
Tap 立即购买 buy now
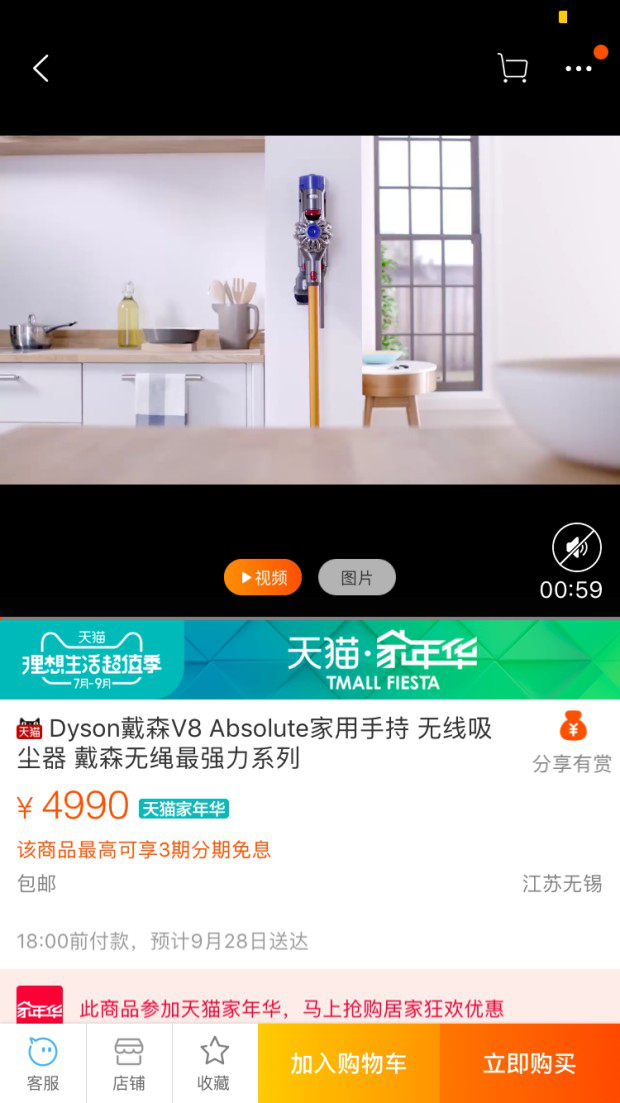pos(529,1063)
